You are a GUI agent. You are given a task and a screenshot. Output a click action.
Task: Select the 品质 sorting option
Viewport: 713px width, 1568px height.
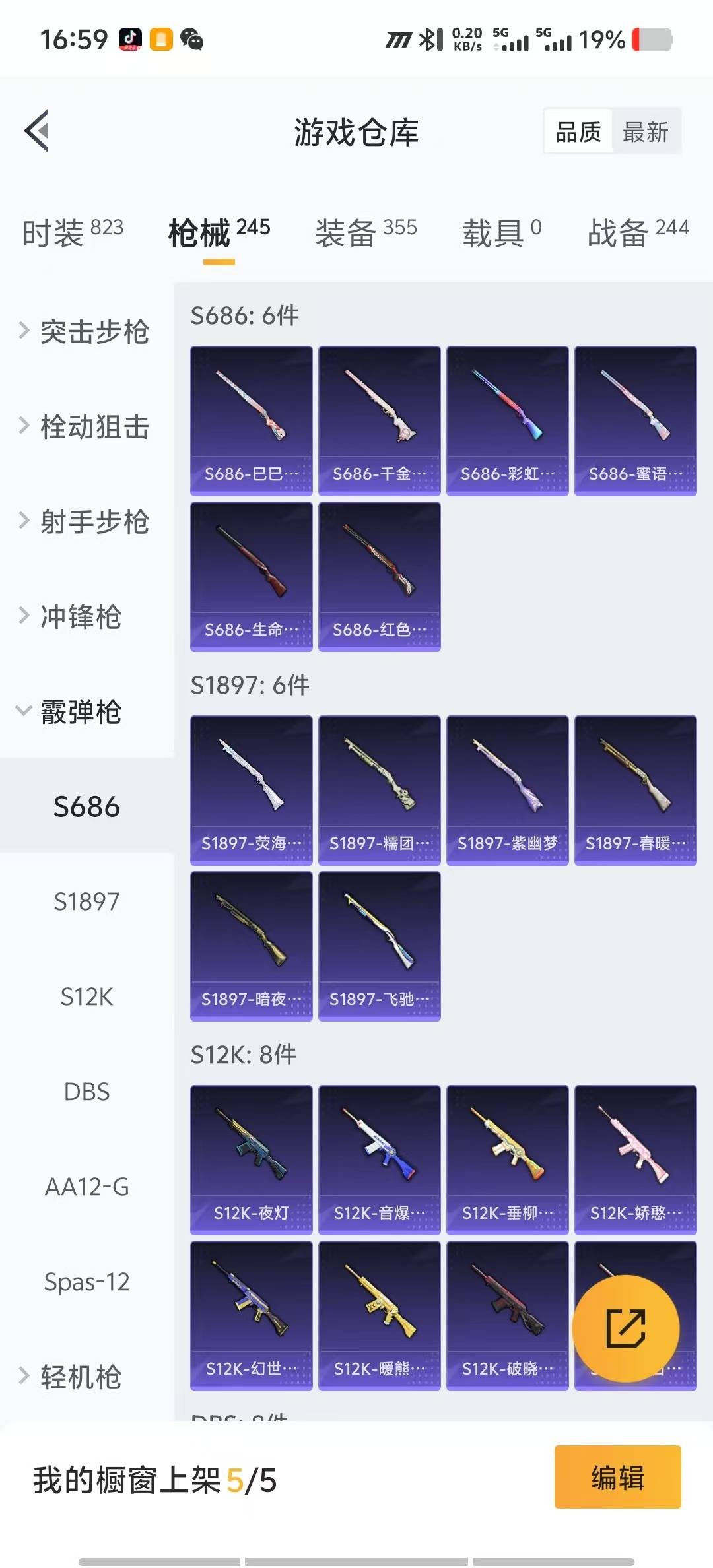pos(578,132)
